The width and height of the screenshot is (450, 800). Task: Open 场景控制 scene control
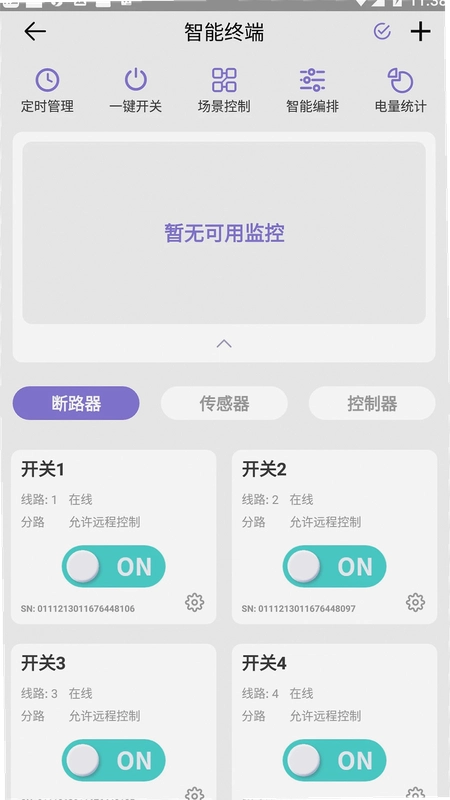click(224, 90)
